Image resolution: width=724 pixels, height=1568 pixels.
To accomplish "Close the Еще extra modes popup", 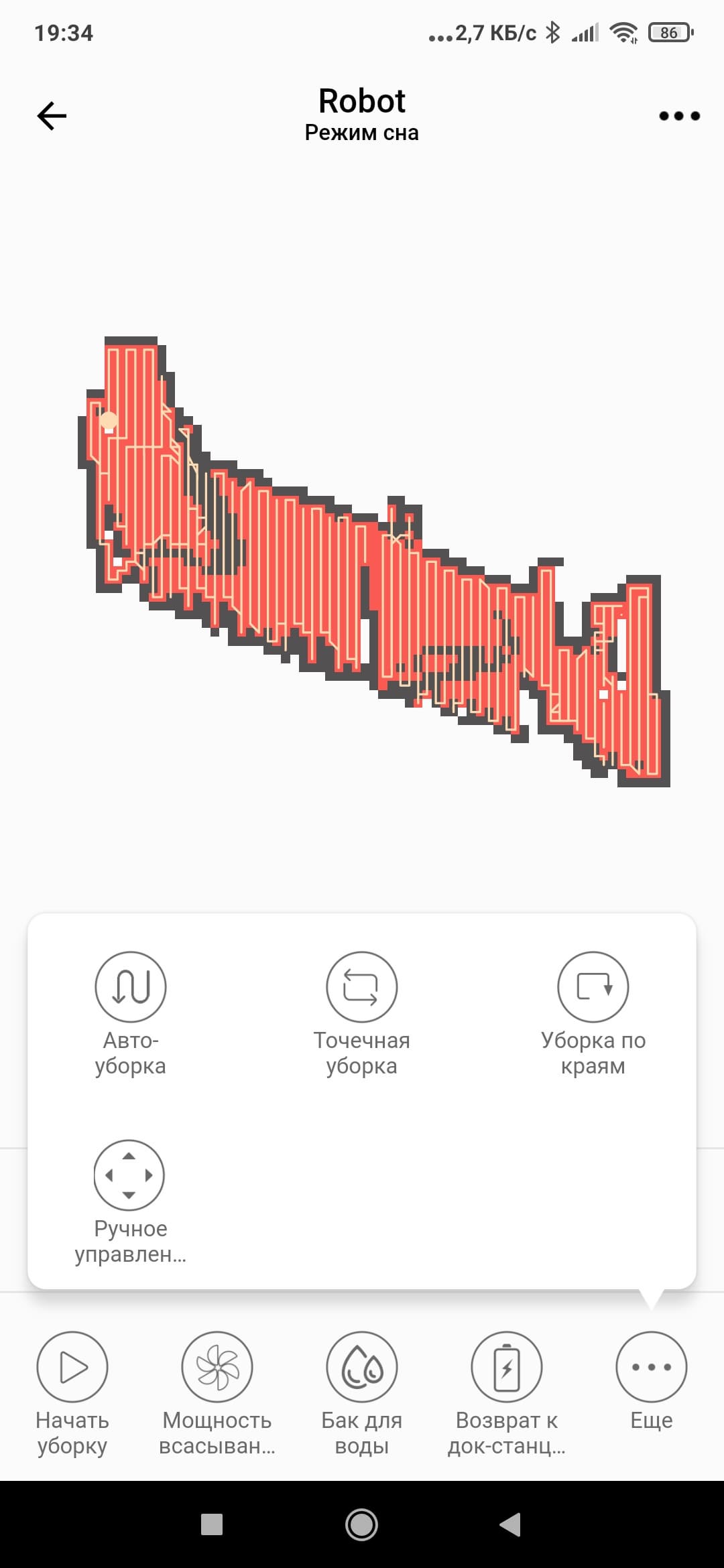I will click(x=652, y=1367).
